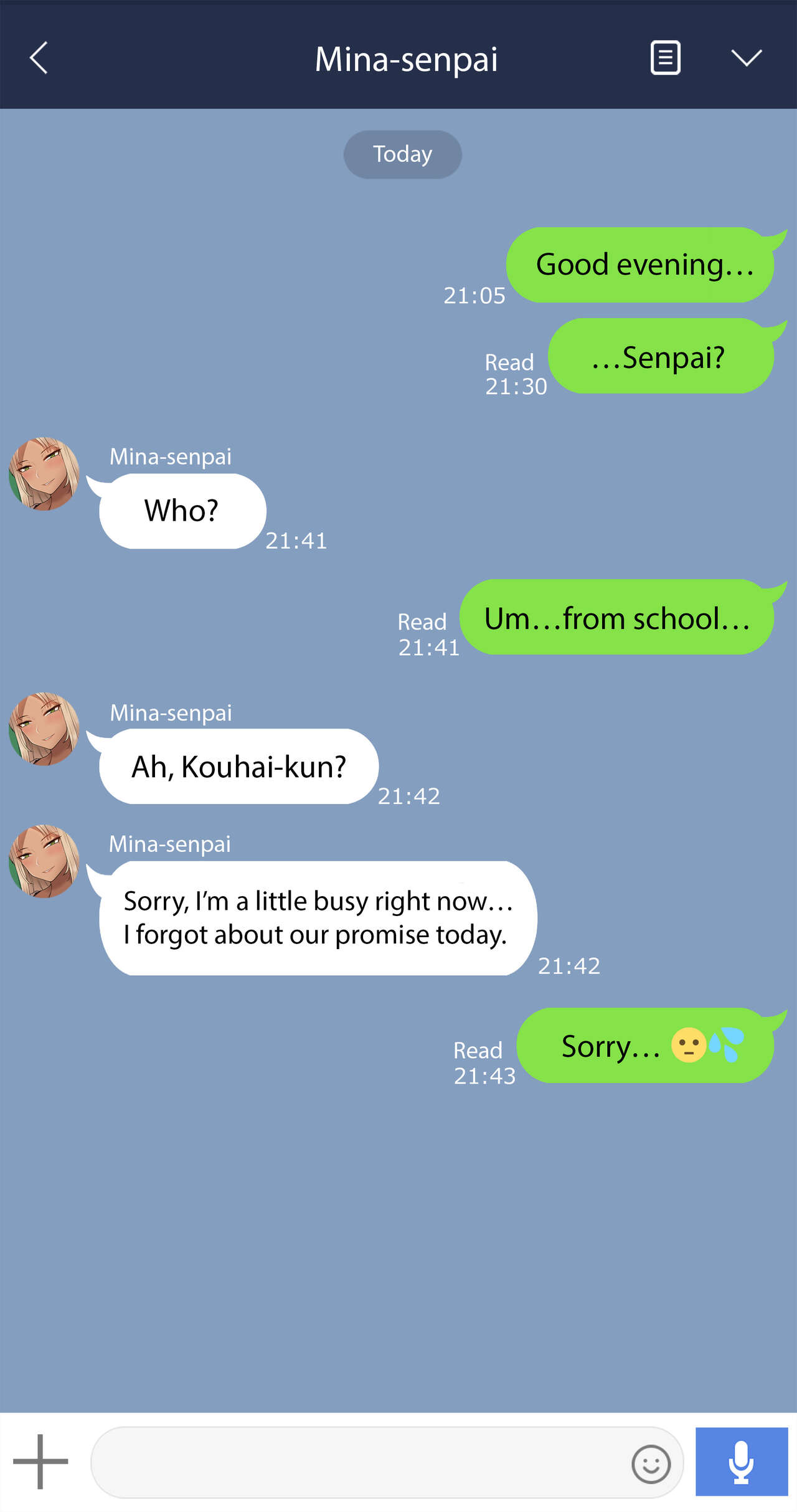
Task: Open Mina-senpai's avatar beside "Who?"
Action: coord(44,474)
